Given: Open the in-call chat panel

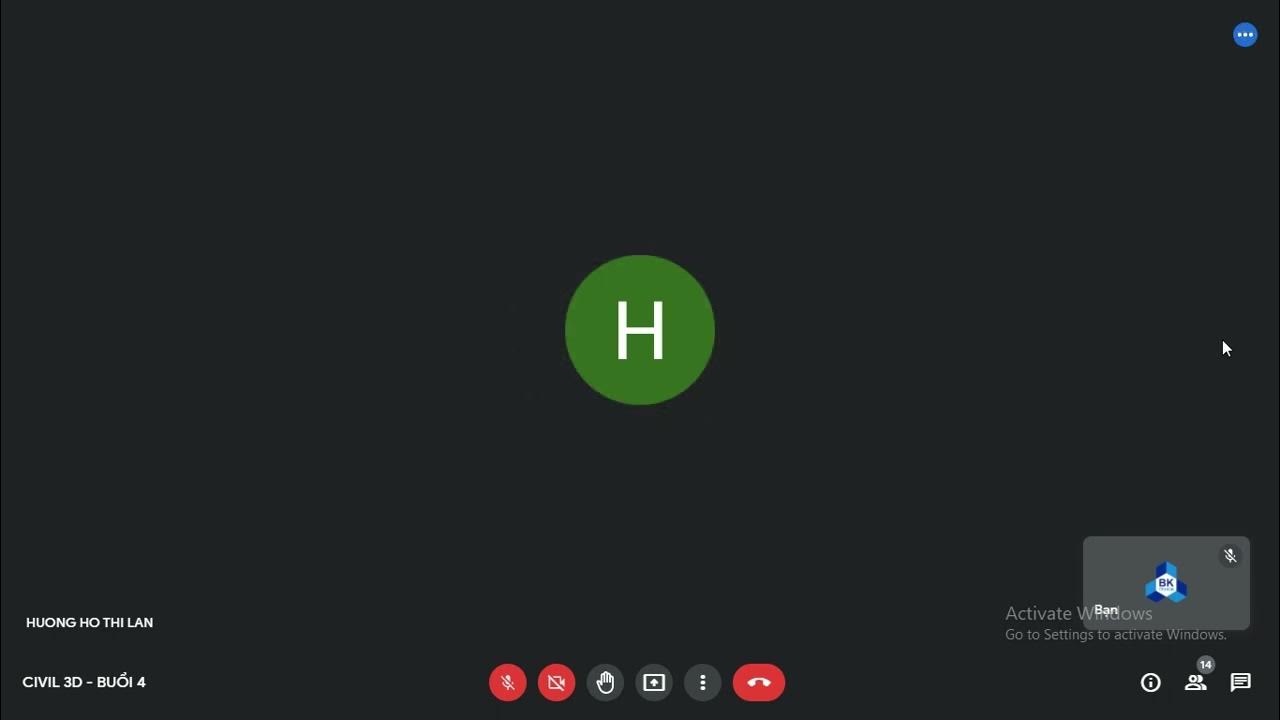Looking at the screenshot, I should tap(1241, 683).
